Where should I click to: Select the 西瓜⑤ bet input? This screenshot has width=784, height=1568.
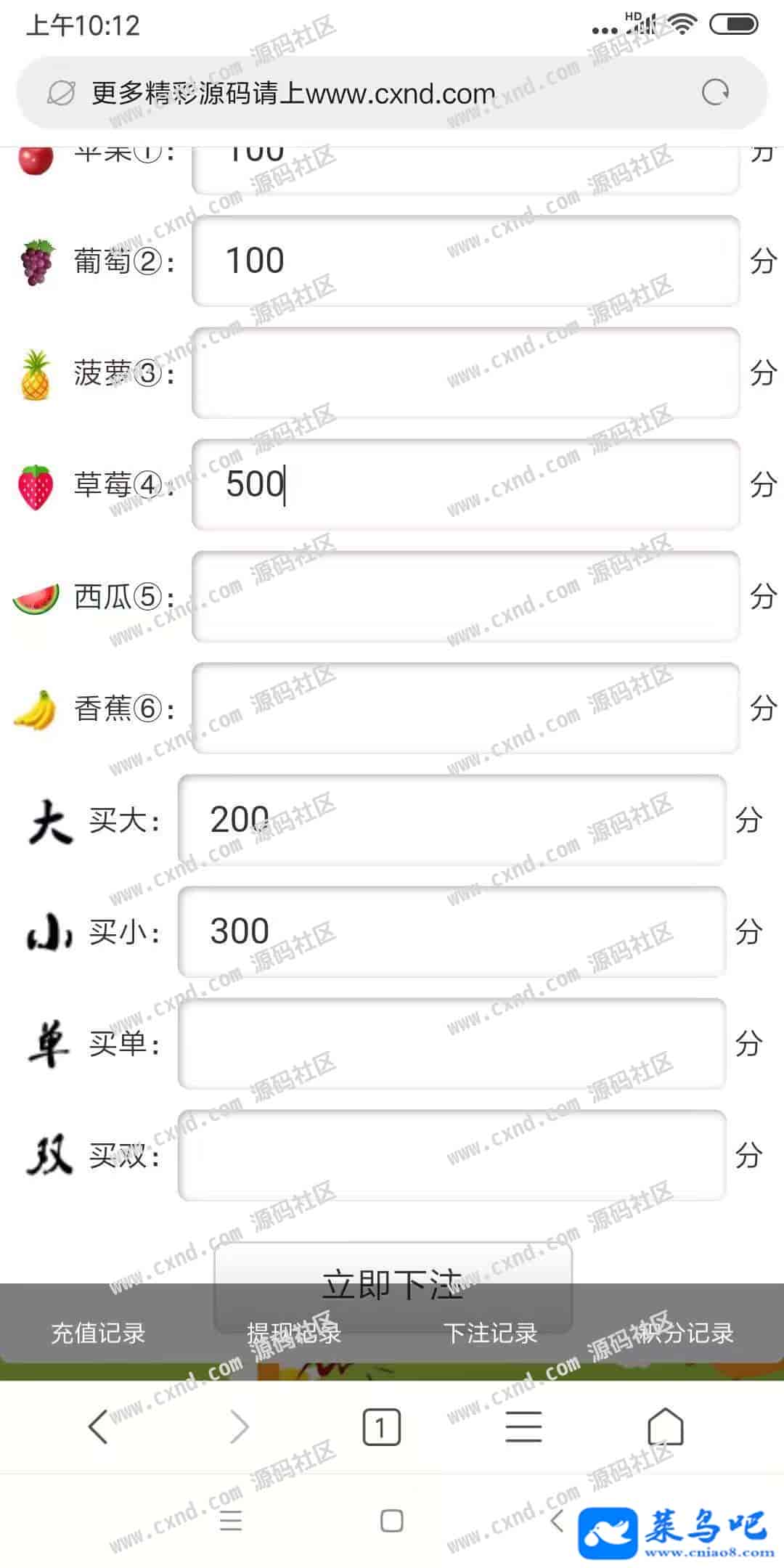(465, 596)
